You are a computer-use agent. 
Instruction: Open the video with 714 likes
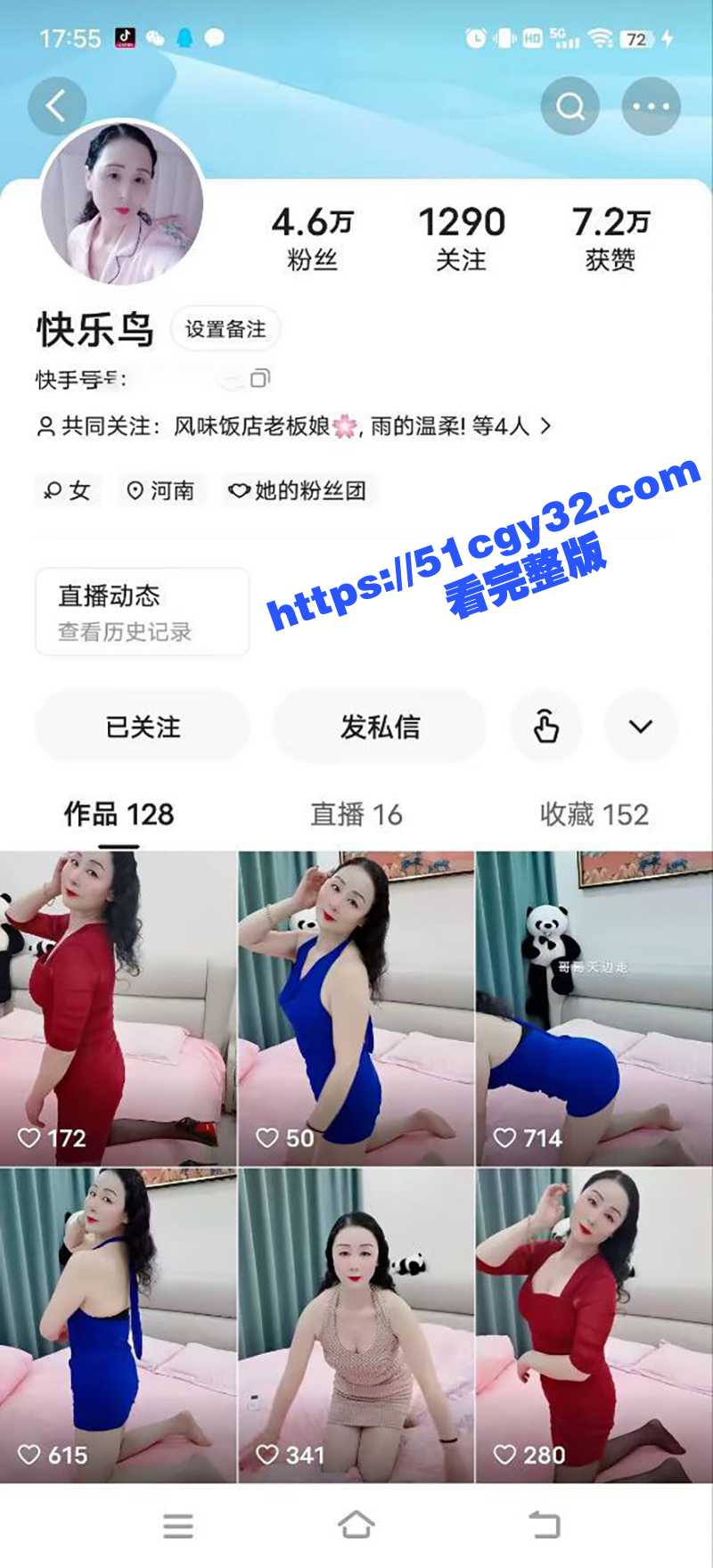coord(594,1007)
